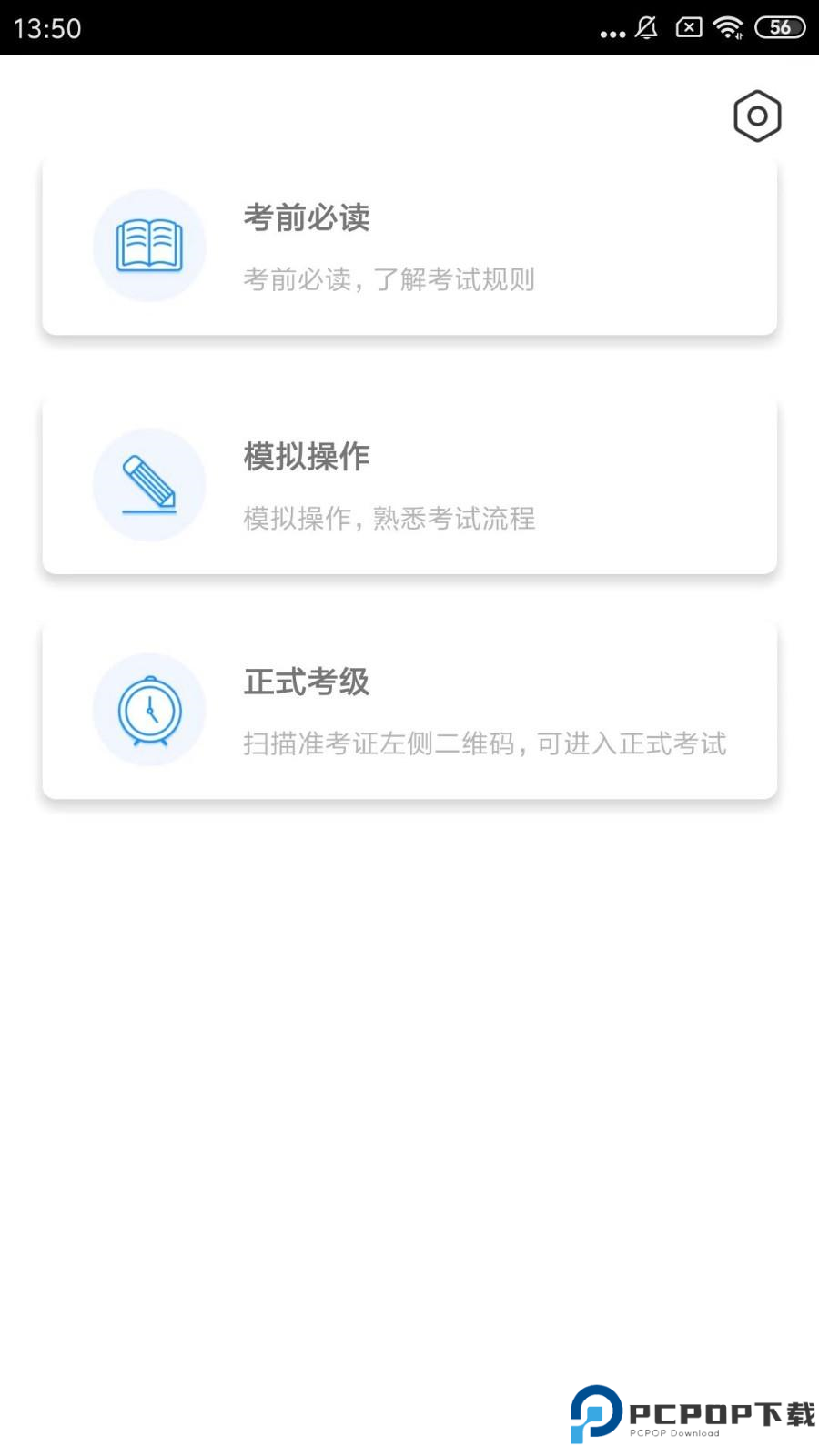This screenshot has width=819, height=1456.
Task: Select the 考前必读 card title
Action: click(x=305, y=217)
